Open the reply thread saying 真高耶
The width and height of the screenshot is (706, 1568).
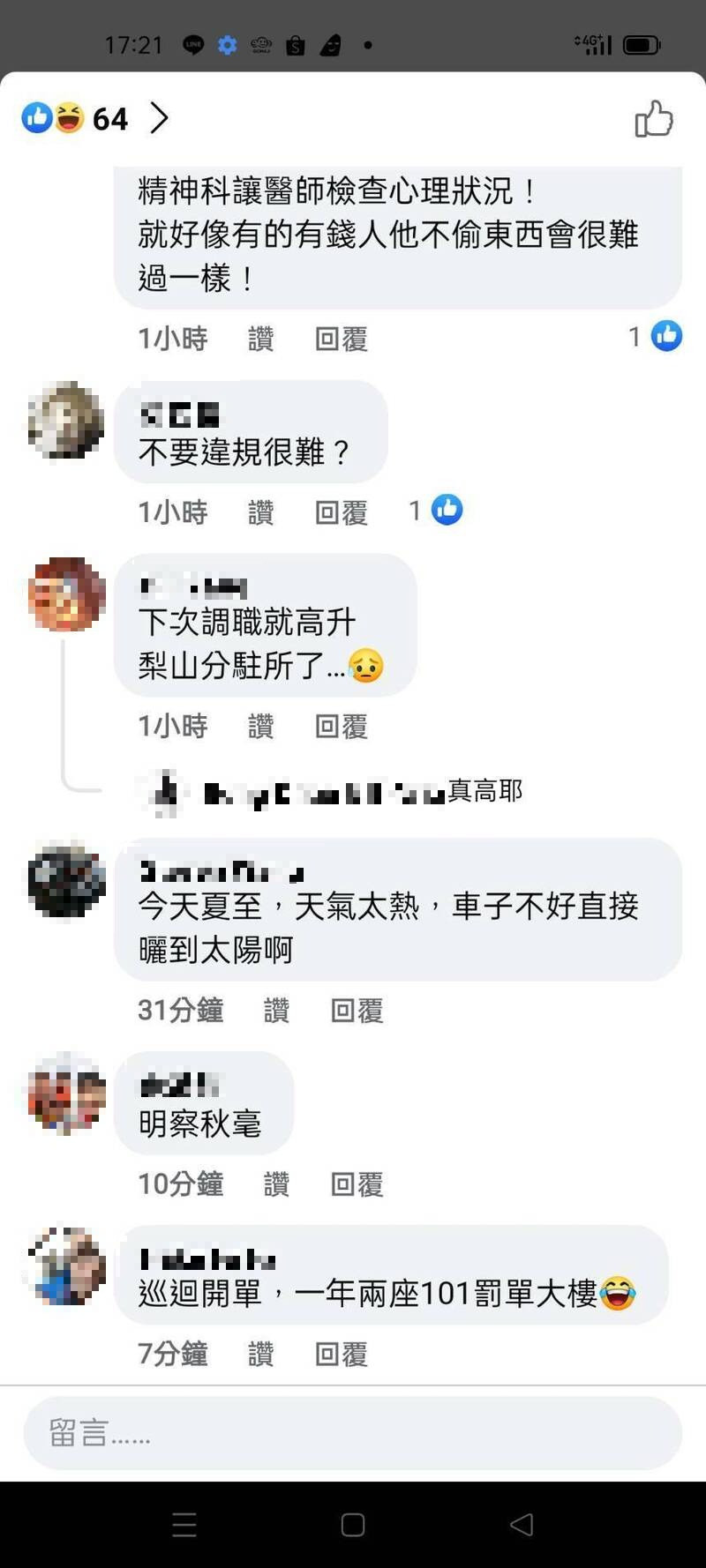(353, 792)
